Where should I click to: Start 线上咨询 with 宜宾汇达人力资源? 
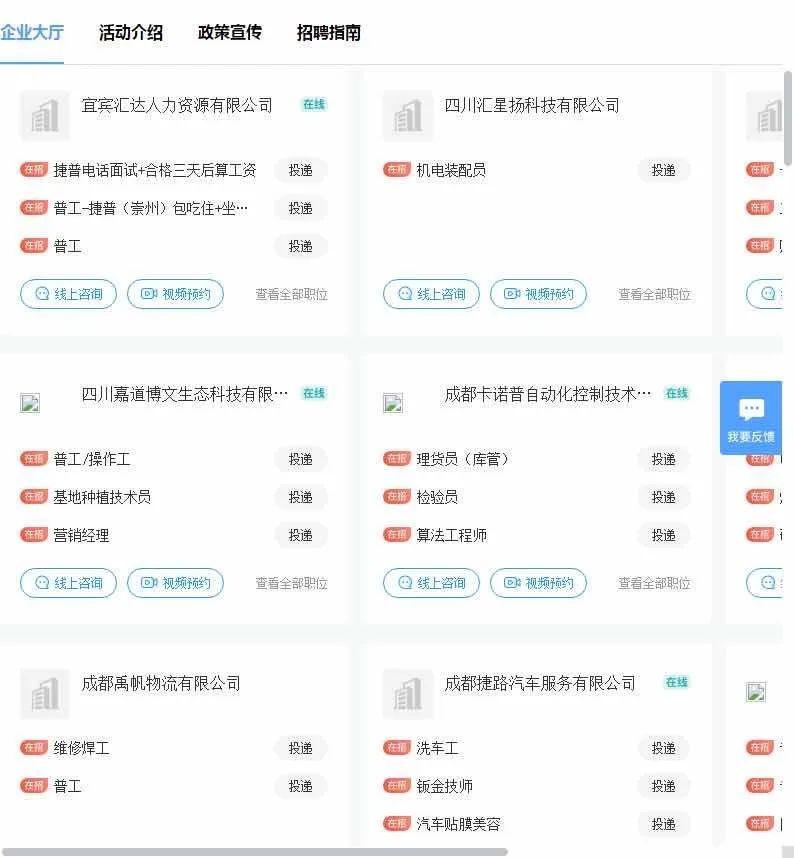(x=68, y=294)
